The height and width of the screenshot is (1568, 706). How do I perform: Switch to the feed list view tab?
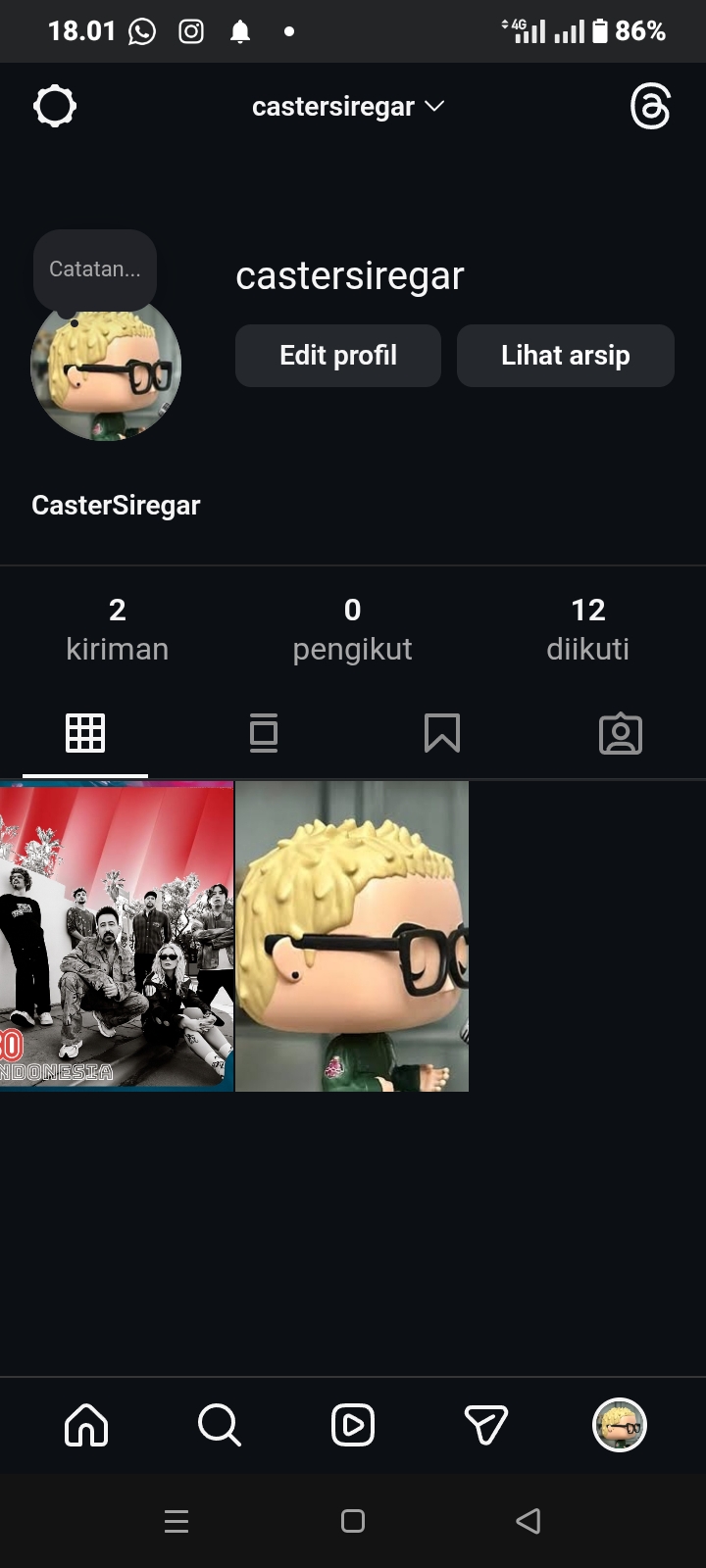pyautogui.click(x=264, y=733)
